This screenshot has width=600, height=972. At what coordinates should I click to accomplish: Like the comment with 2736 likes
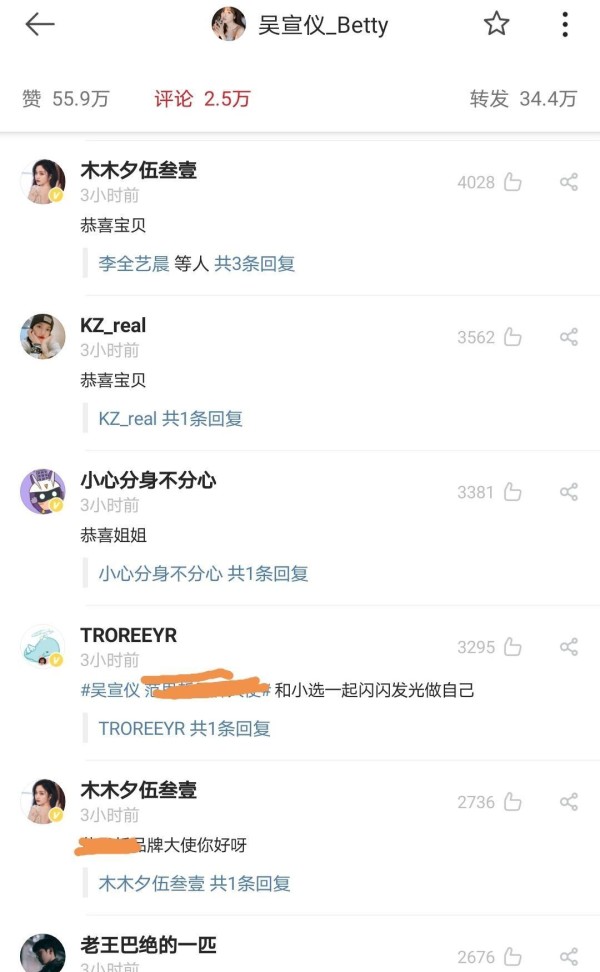513,802
